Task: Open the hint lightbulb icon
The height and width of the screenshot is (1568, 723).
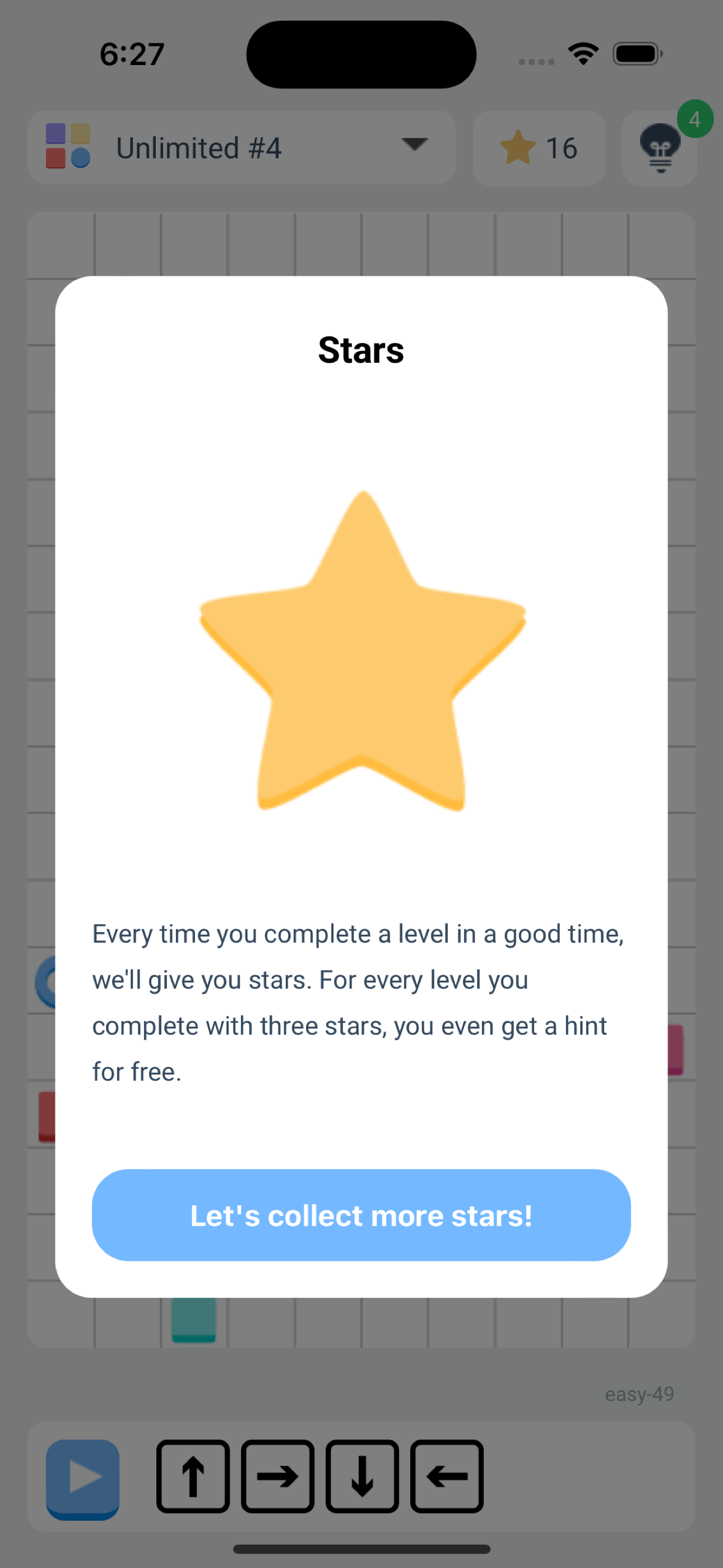Action: coord(659,148)
